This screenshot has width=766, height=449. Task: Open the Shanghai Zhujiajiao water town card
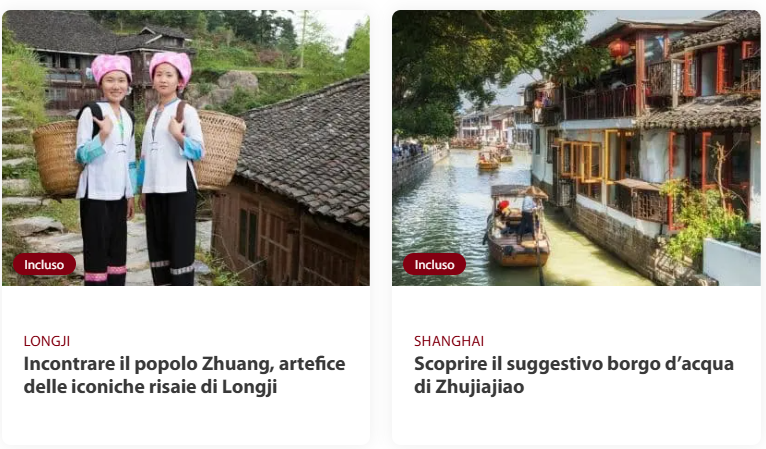tap(573, 375)
